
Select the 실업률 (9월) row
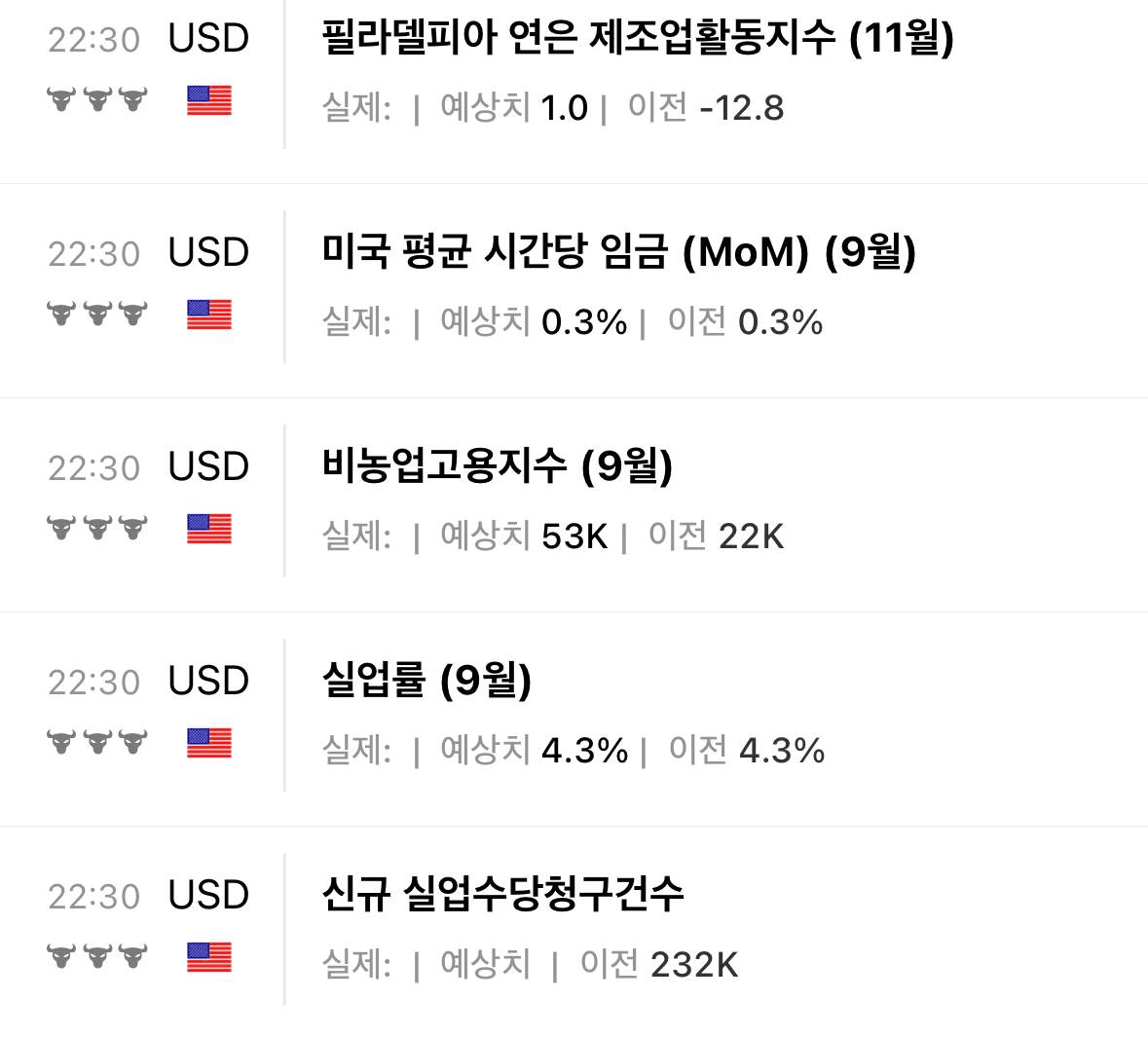pyautogui.click(x=426, y=682)
